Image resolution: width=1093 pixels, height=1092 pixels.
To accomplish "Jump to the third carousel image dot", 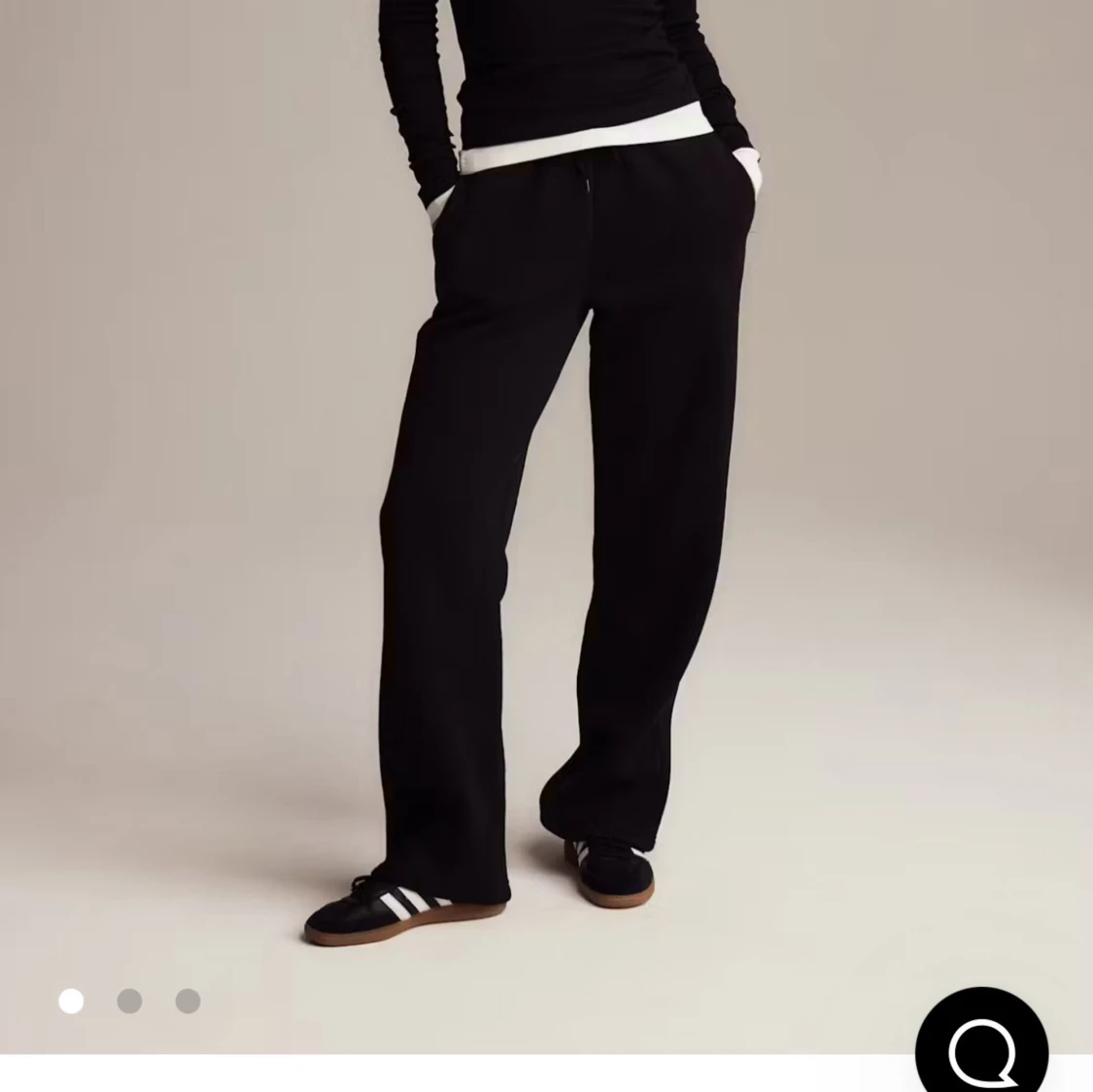I will tap(188, 1001).
